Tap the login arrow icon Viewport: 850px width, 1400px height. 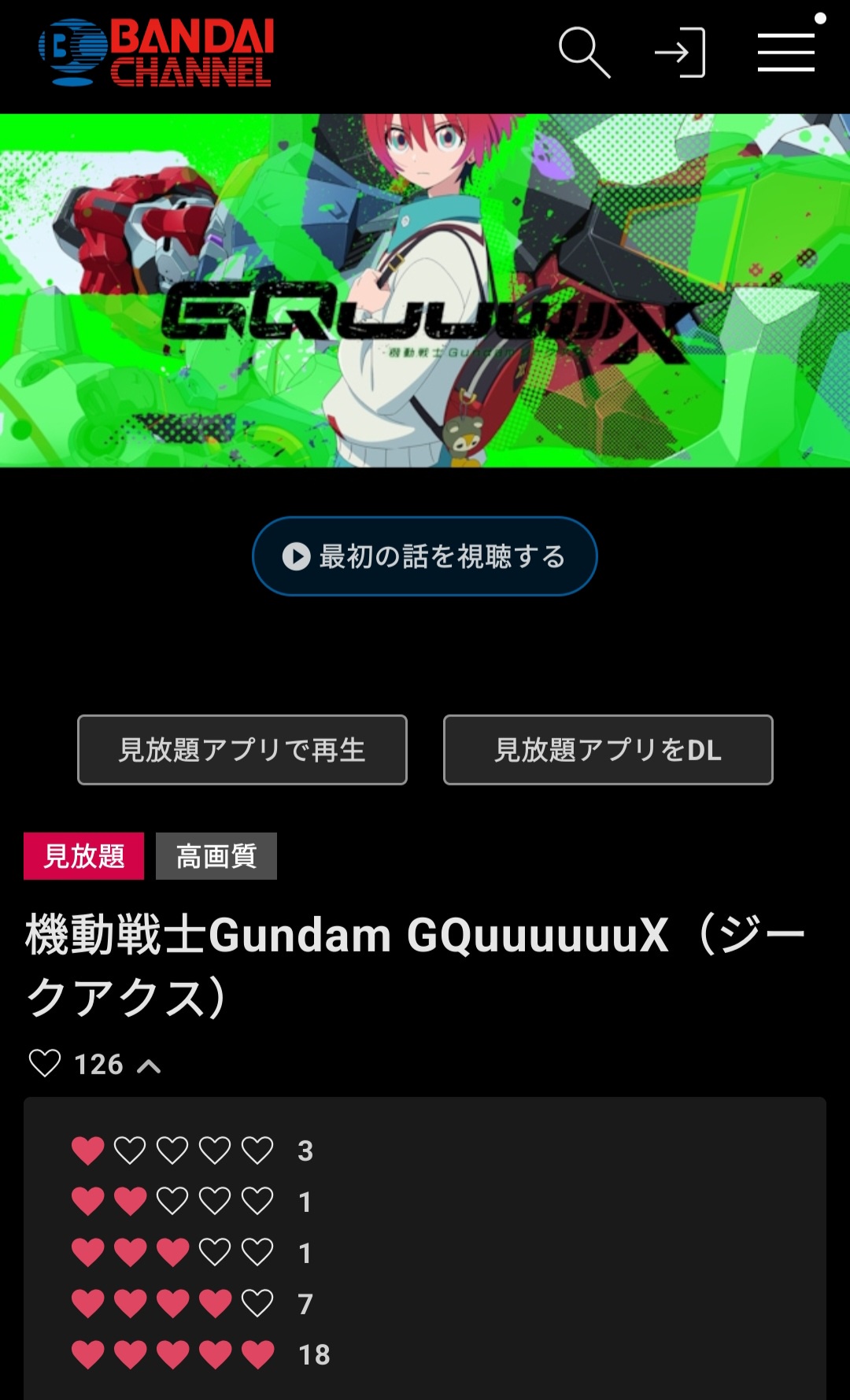click(680, 53)
